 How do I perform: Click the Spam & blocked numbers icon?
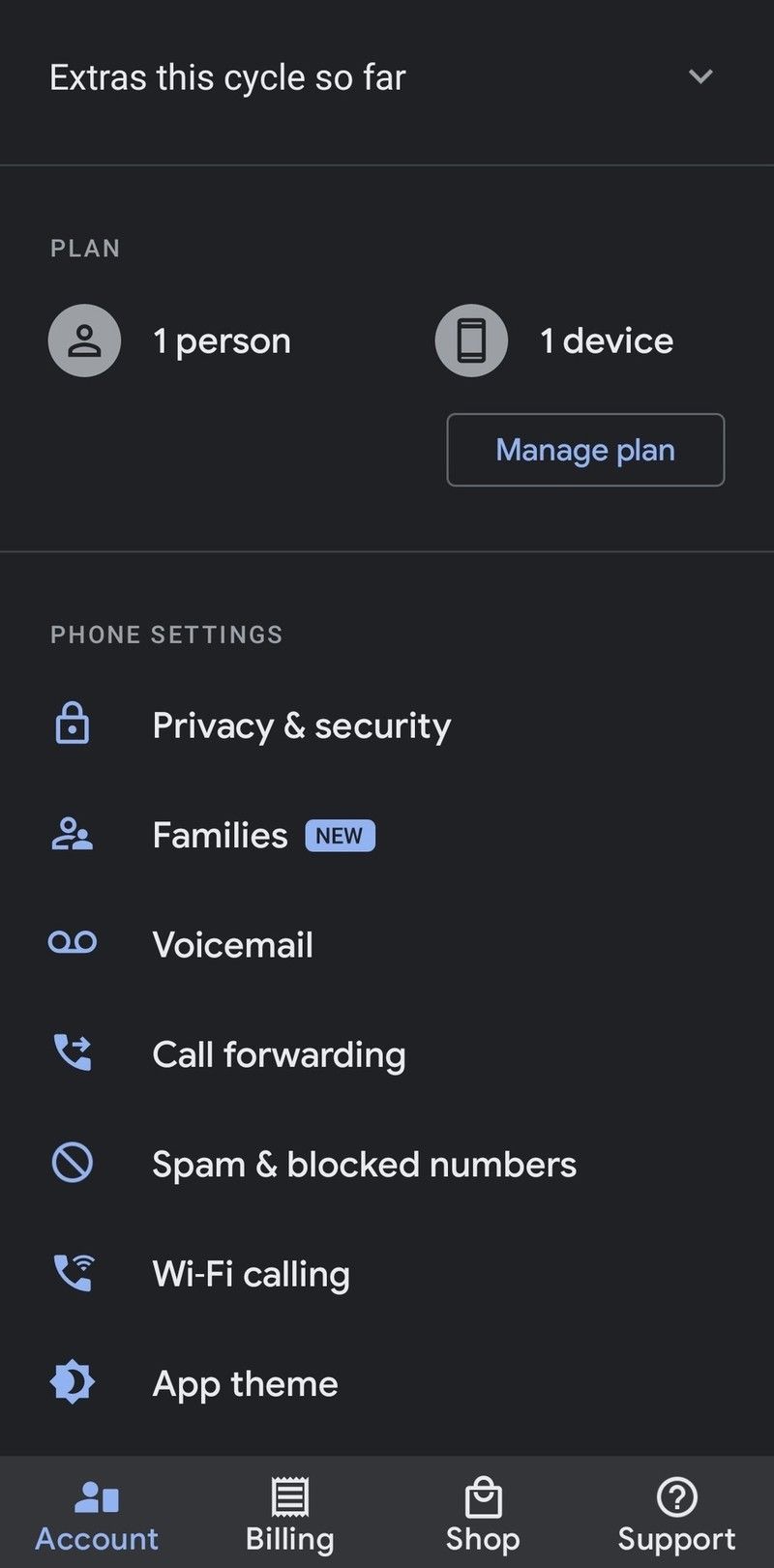tap(72, 1164)
